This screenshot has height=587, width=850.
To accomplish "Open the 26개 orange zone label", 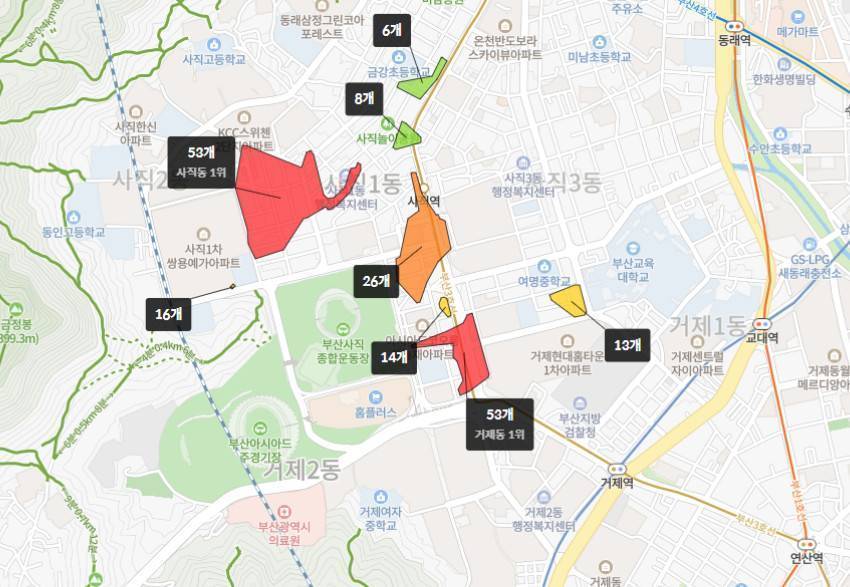I will coord(376,281).
